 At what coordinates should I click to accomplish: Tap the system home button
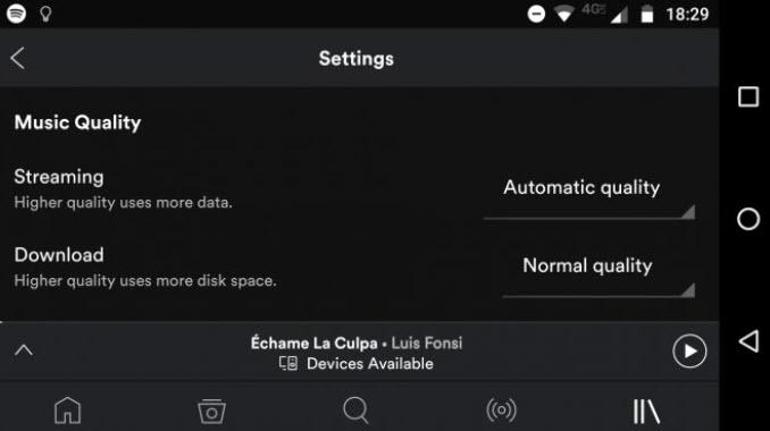pos(748,219)
